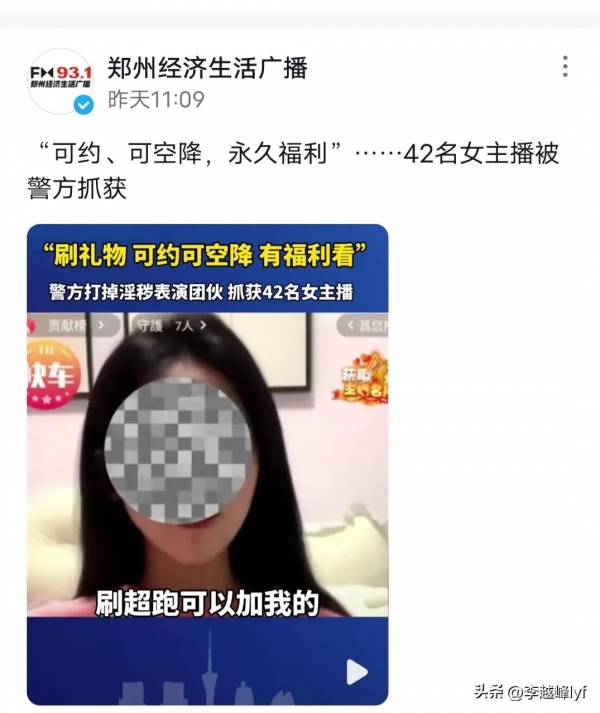
Task: Play the video about 42名女主播
Action: click(357, 672)
